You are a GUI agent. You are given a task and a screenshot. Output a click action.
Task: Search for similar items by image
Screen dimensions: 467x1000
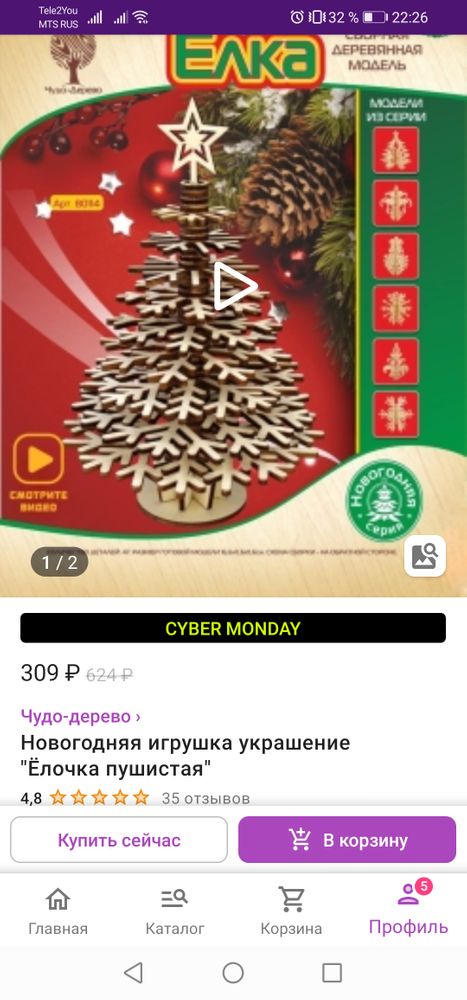pyautogui.click(x=425, y=556)
